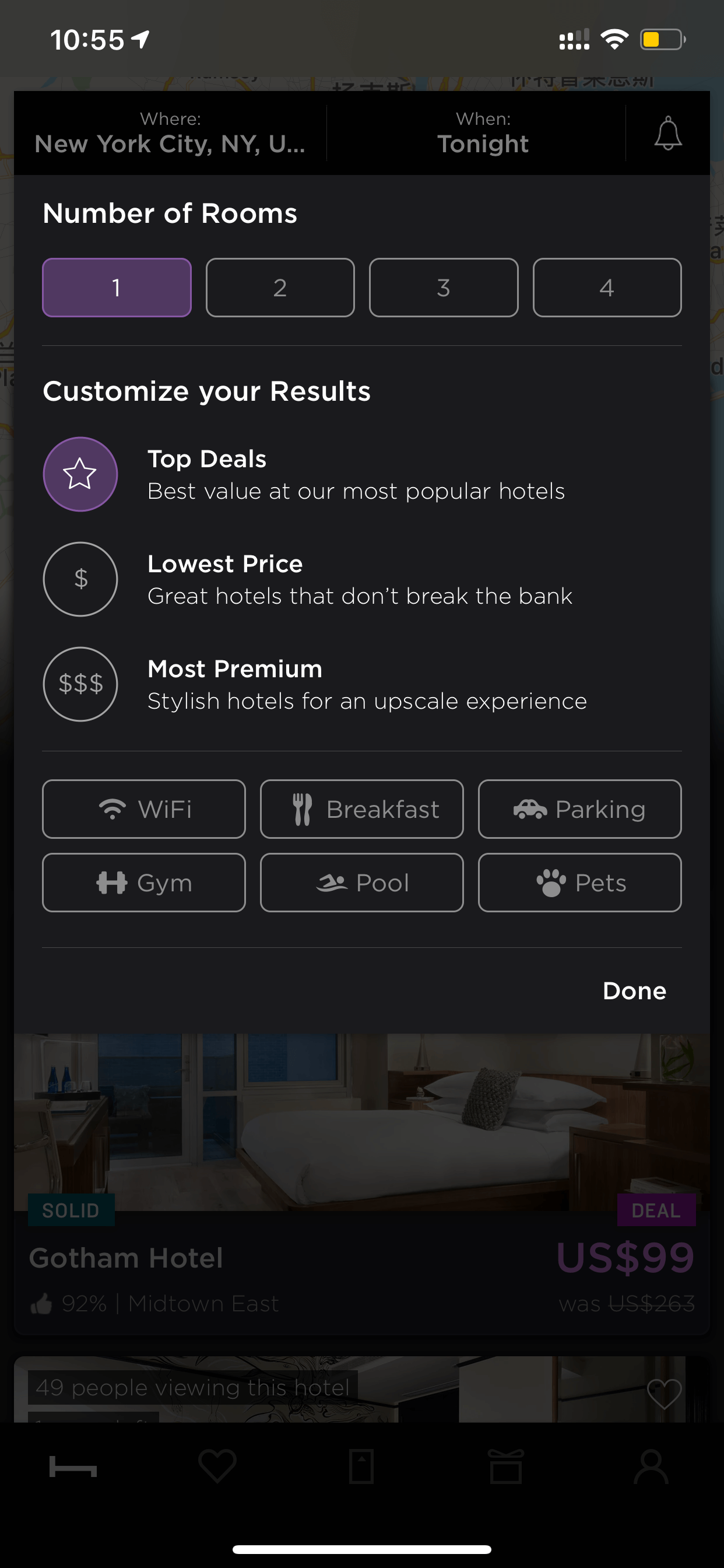Toggle the Pool filter
This screenshot has width=724, height=1568.
click(x=362, y=883)
